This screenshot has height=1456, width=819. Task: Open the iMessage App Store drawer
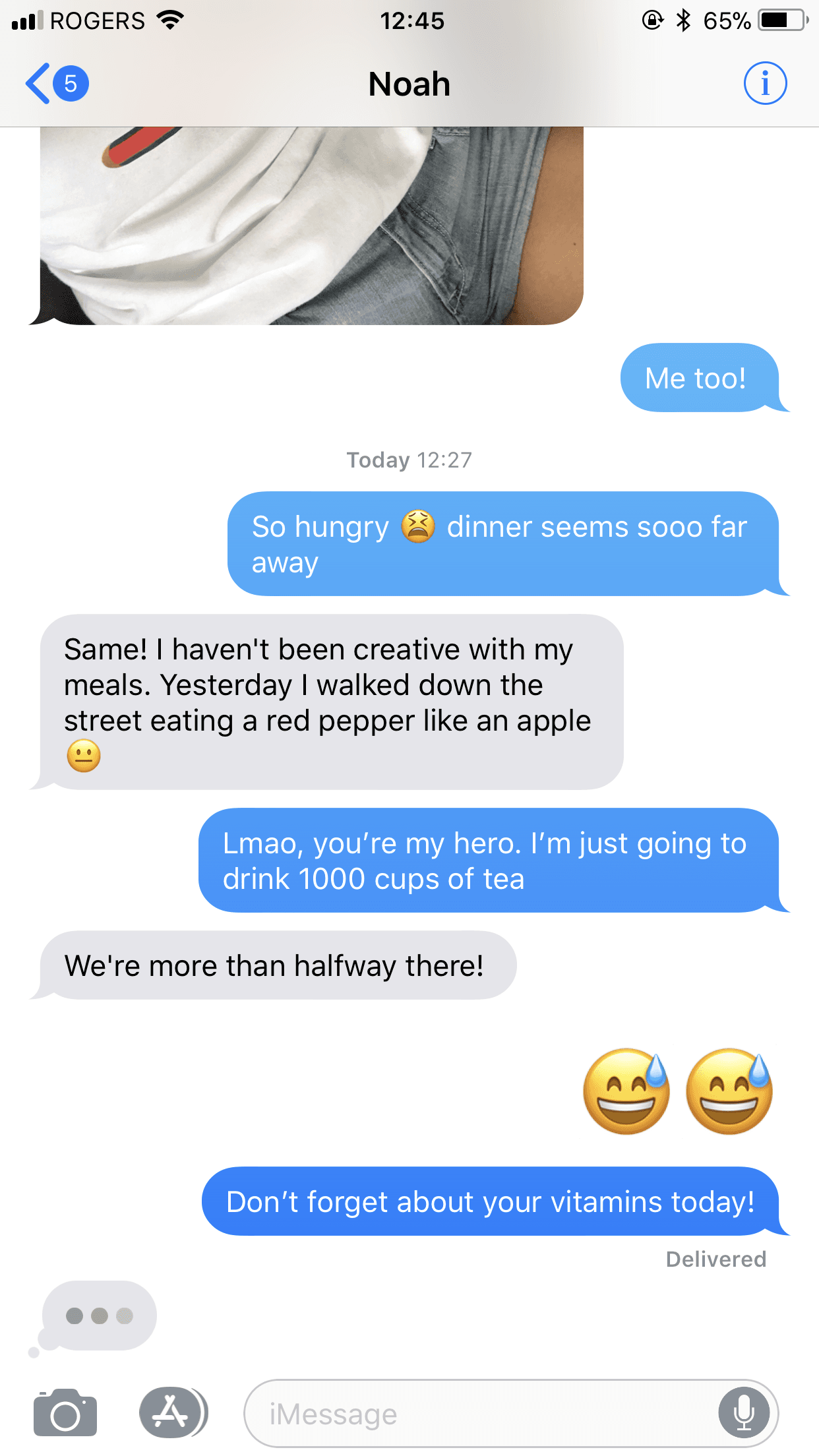coord(172,1413)
